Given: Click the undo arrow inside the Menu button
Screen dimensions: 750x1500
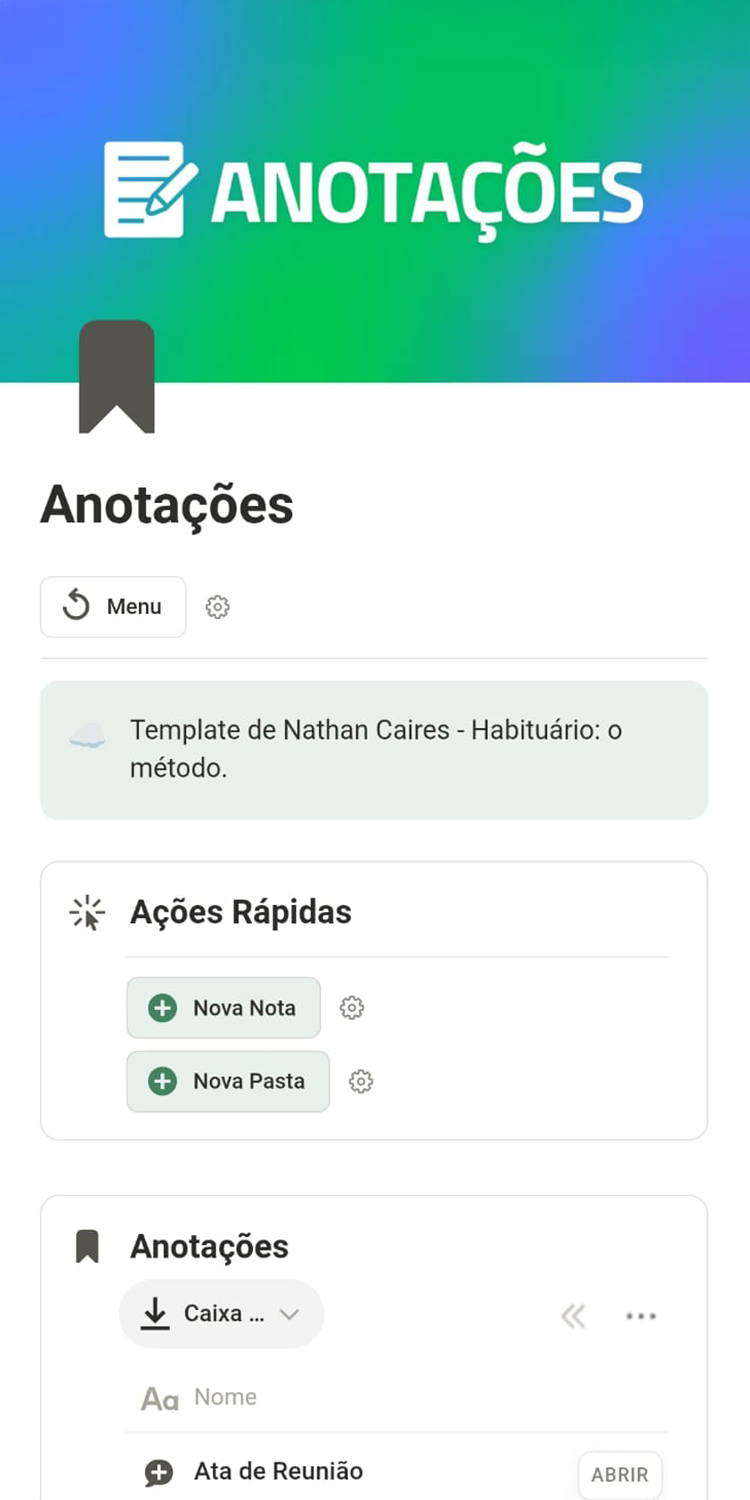Looking at the screenshot, I should [76, 606].
